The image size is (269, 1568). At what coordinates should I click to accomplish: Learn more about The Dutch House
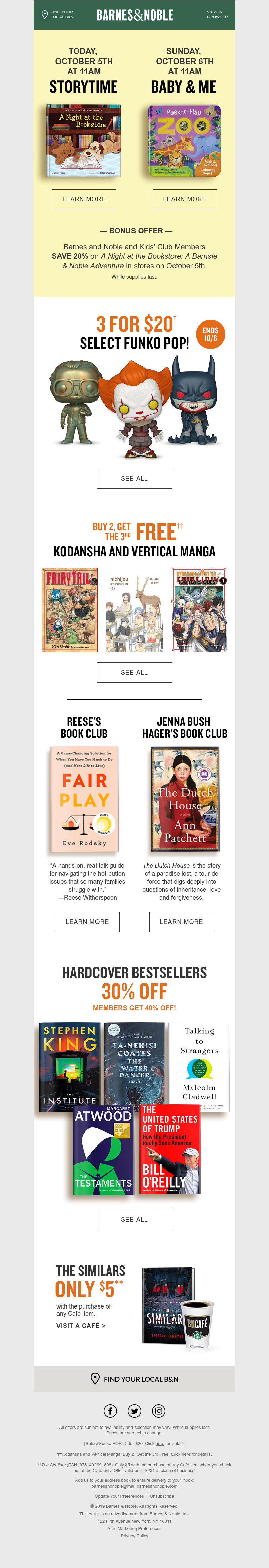tap(181, 922)
